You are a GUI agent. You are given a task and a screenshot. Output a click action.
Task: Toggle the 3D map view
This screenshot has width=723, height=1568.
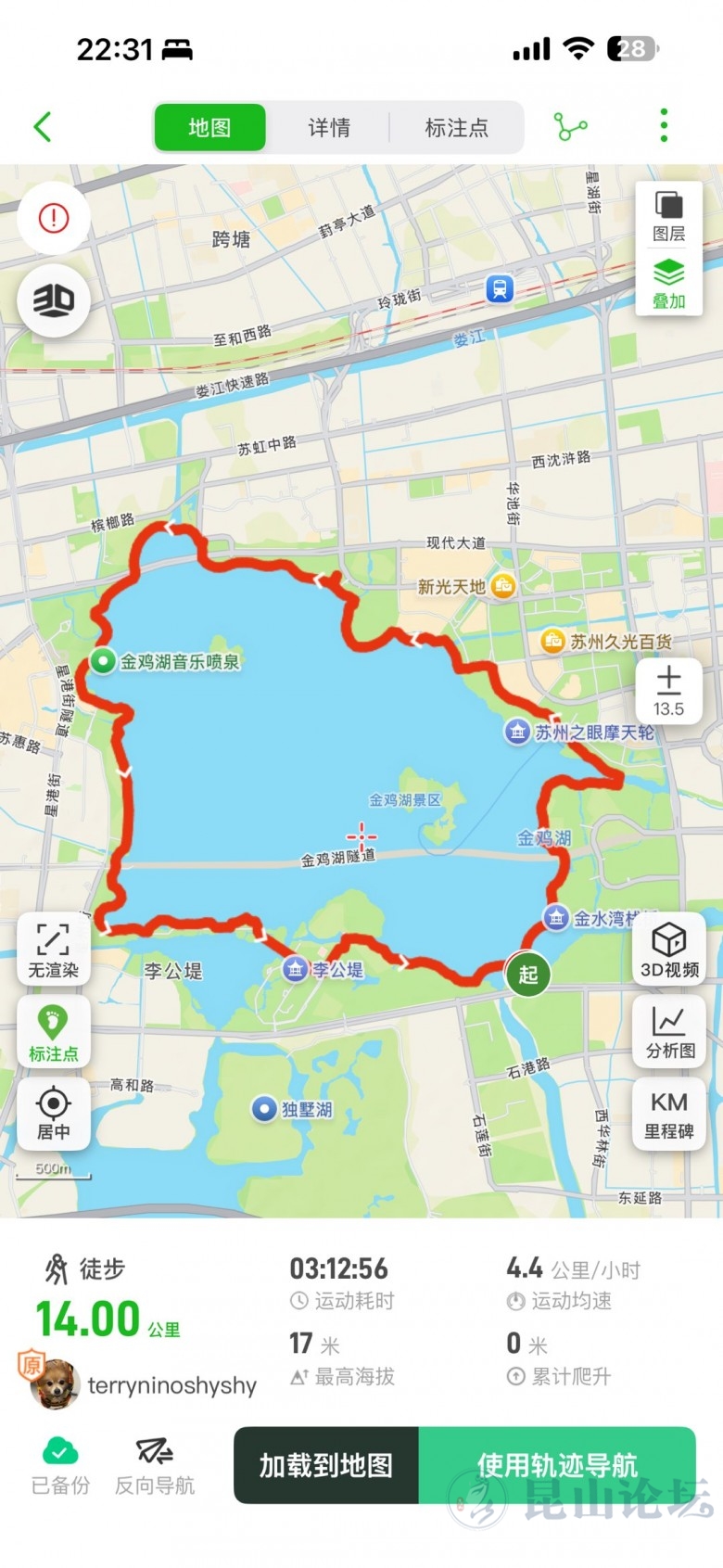tap(54, 300)
